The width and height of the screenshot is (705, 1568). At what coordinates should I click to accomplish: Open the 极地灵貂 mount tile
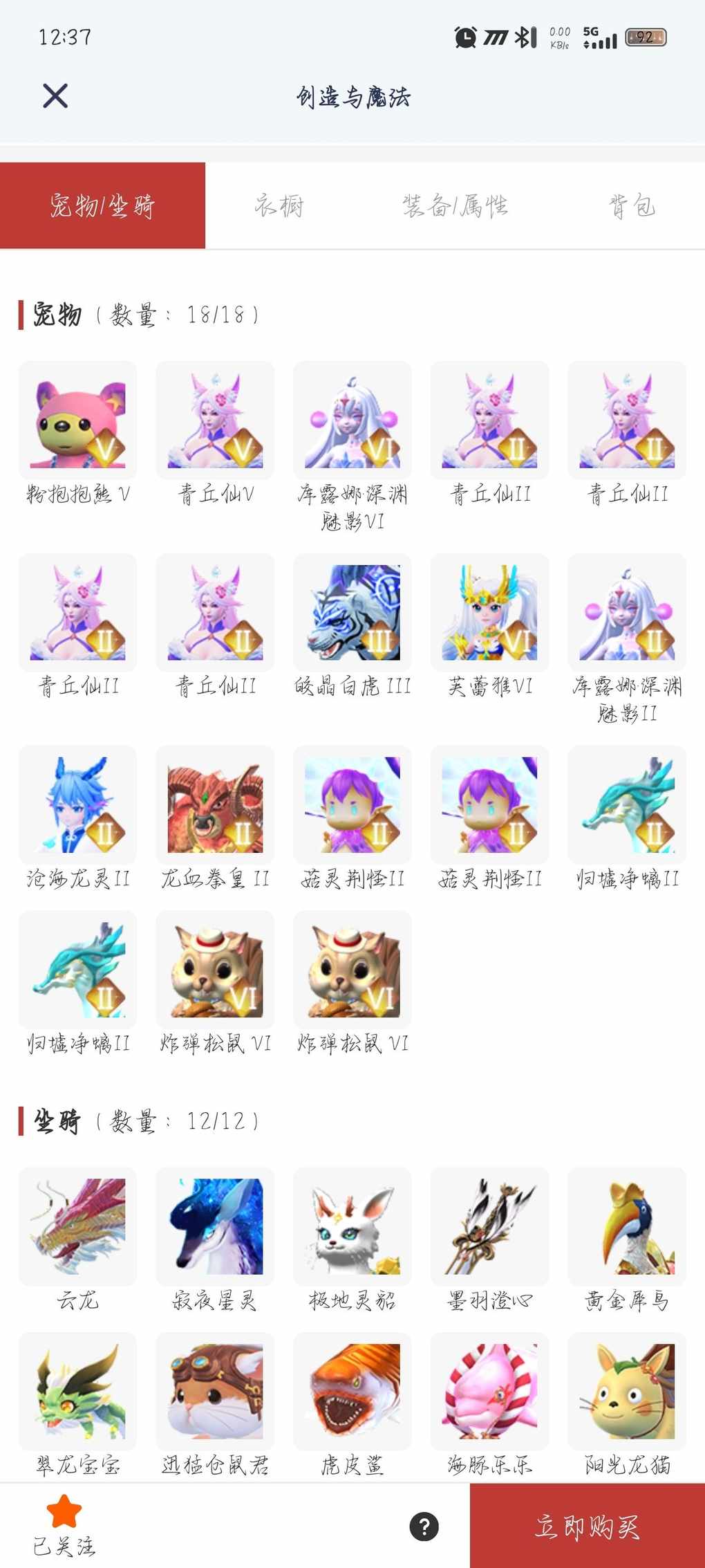[x=352, y=1226]
